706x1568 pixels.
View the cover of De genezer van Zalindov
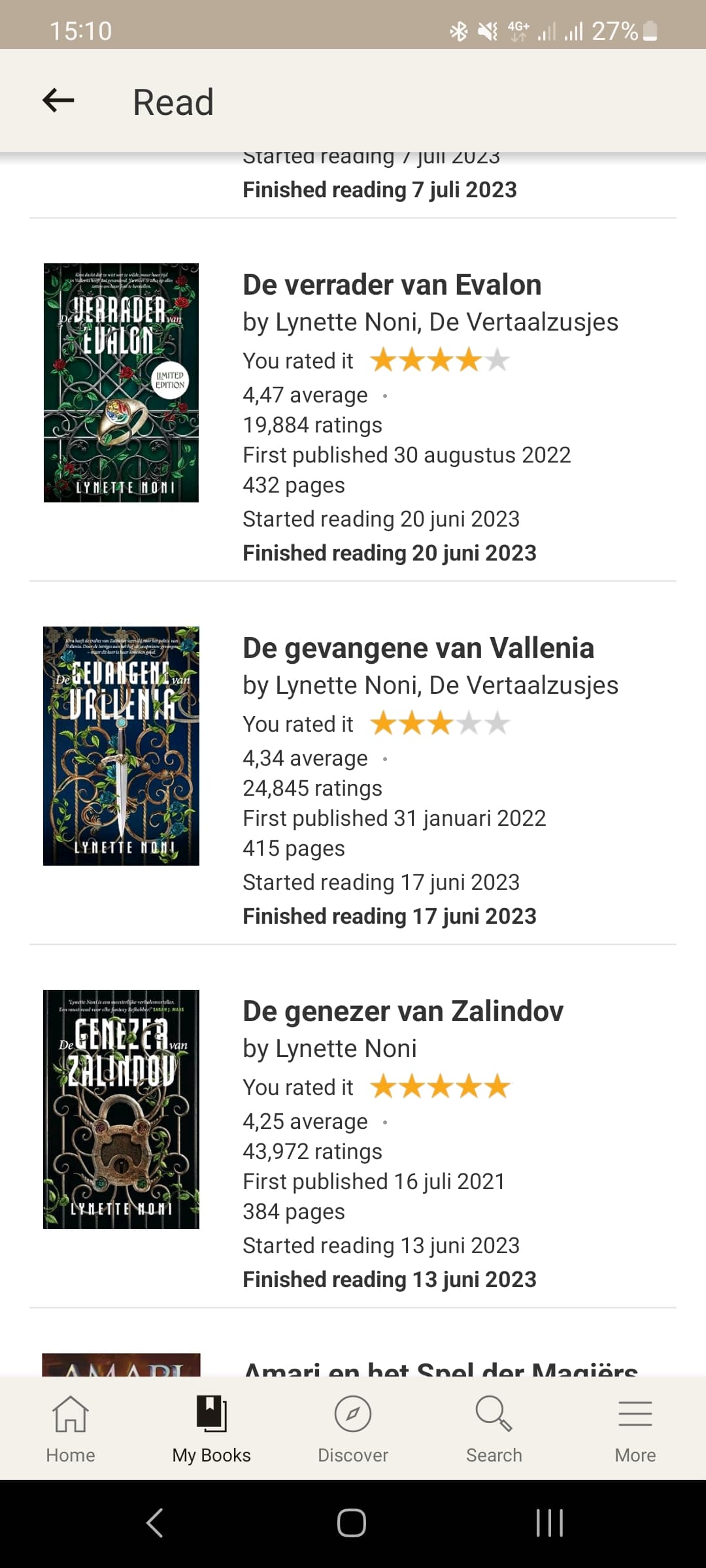[x=121, y=1109]
